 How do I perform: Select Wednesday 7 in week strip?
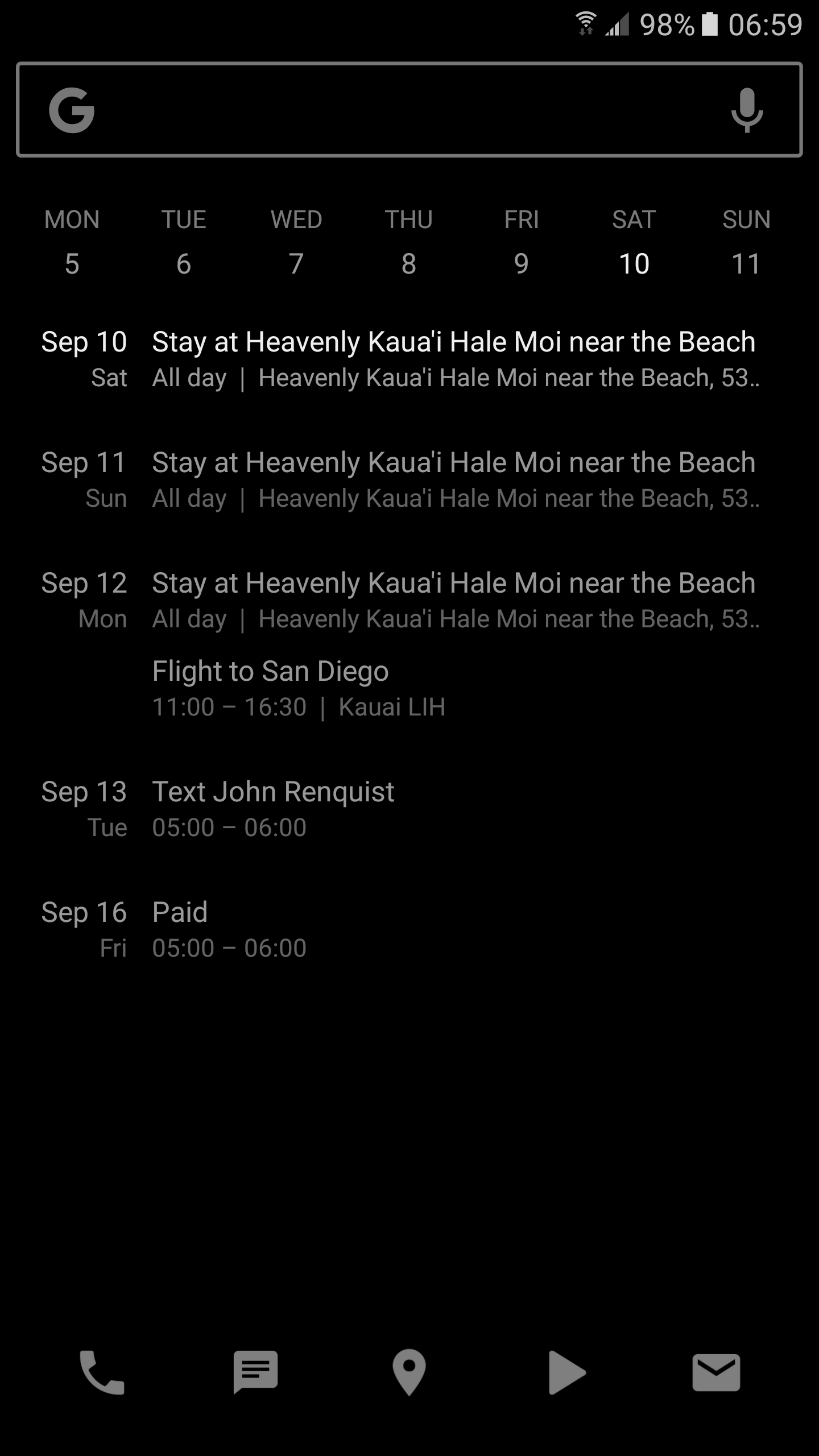[x=296, y=243]
